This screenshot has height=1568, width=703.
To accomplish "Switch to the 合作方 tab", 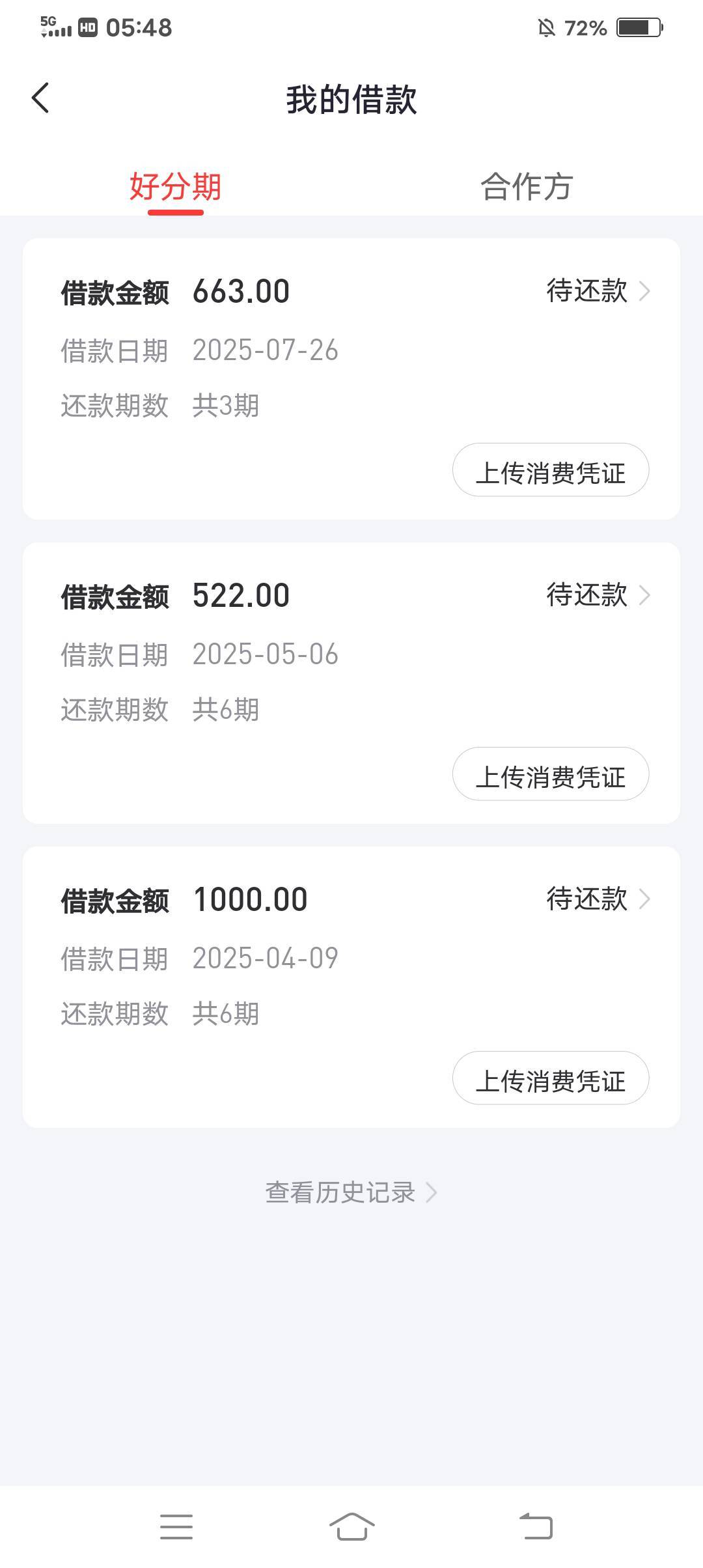I will (x=527, y=187).
